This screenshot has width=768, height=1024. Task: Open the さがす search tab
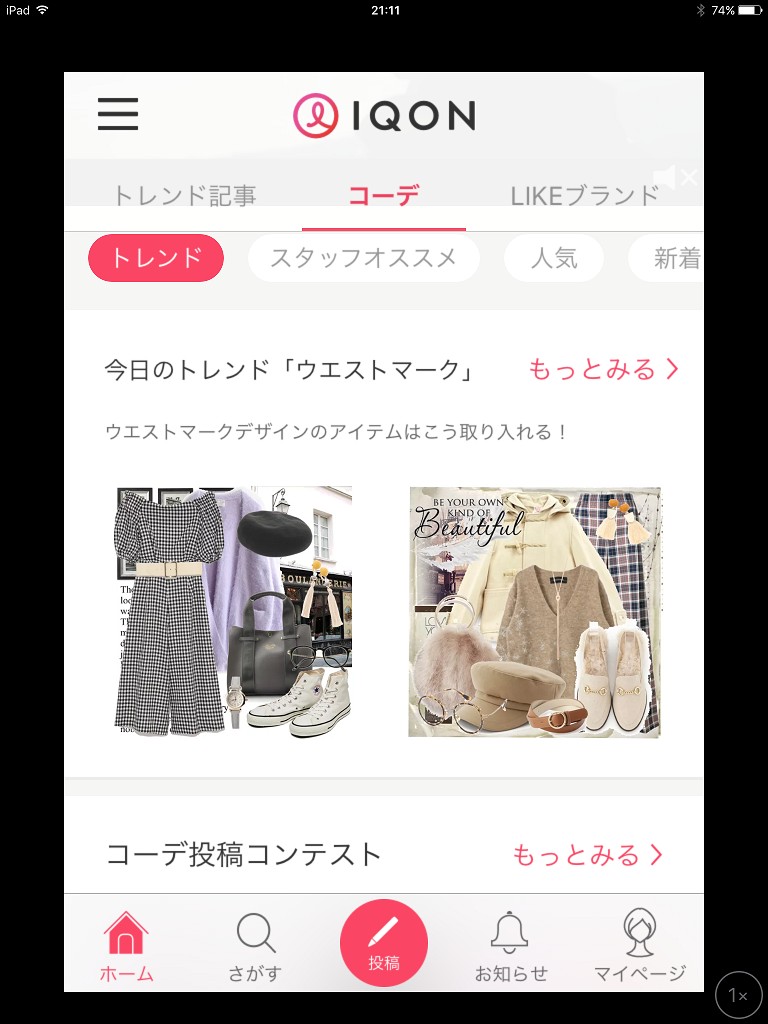(255, 945)
